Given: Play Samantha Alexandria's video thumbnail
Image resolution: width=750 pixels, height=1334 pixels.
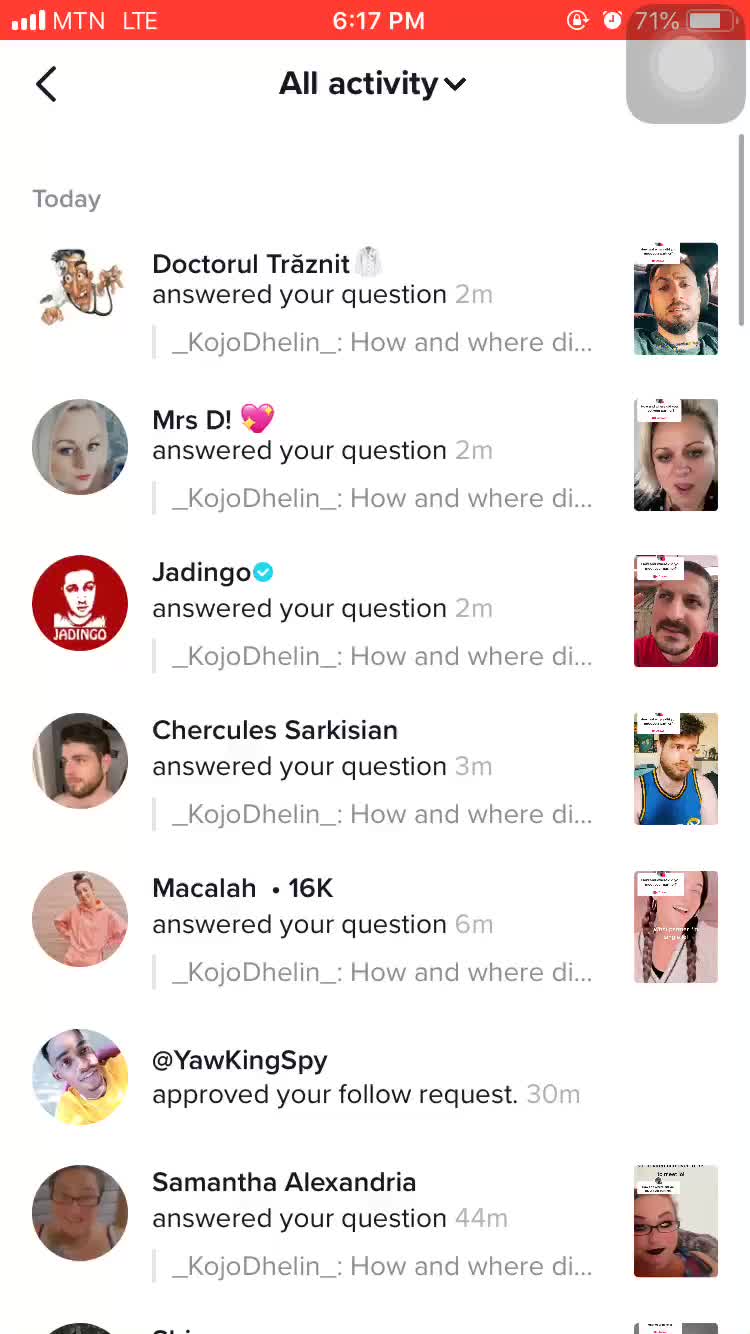Looking at the screenshot, I should coord(676,1221).
